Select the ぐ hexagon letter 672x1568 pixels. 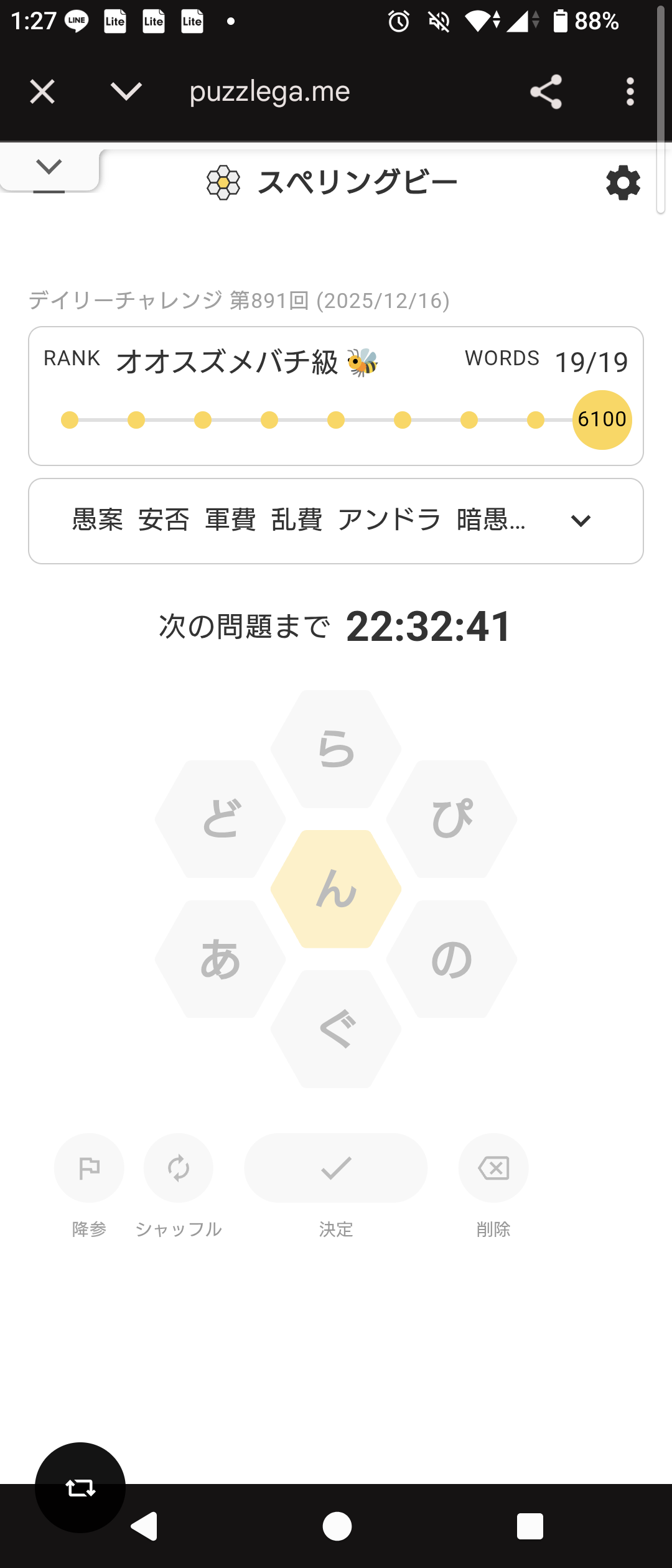[336, 1029]
